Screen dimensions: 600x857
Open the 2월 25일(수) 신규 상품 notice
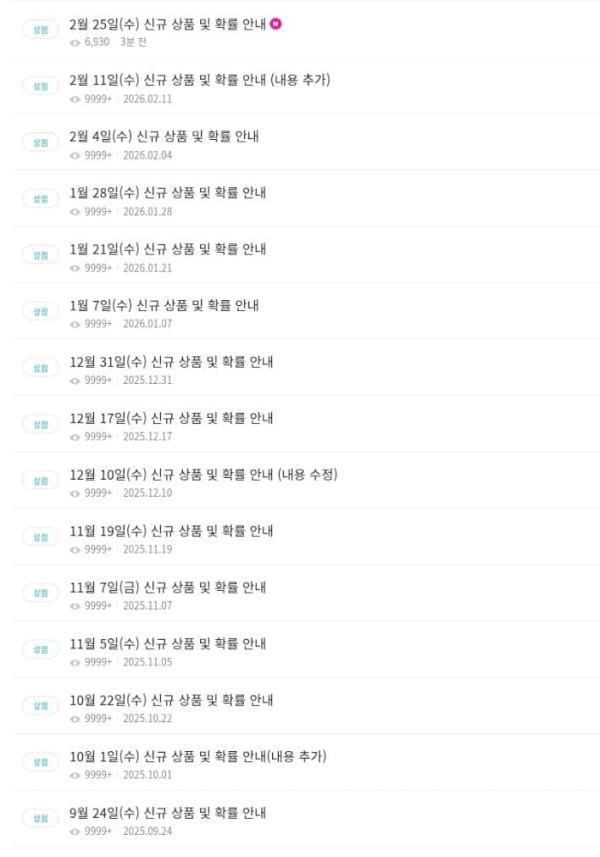pyautogui.click(x=168, y=23)
